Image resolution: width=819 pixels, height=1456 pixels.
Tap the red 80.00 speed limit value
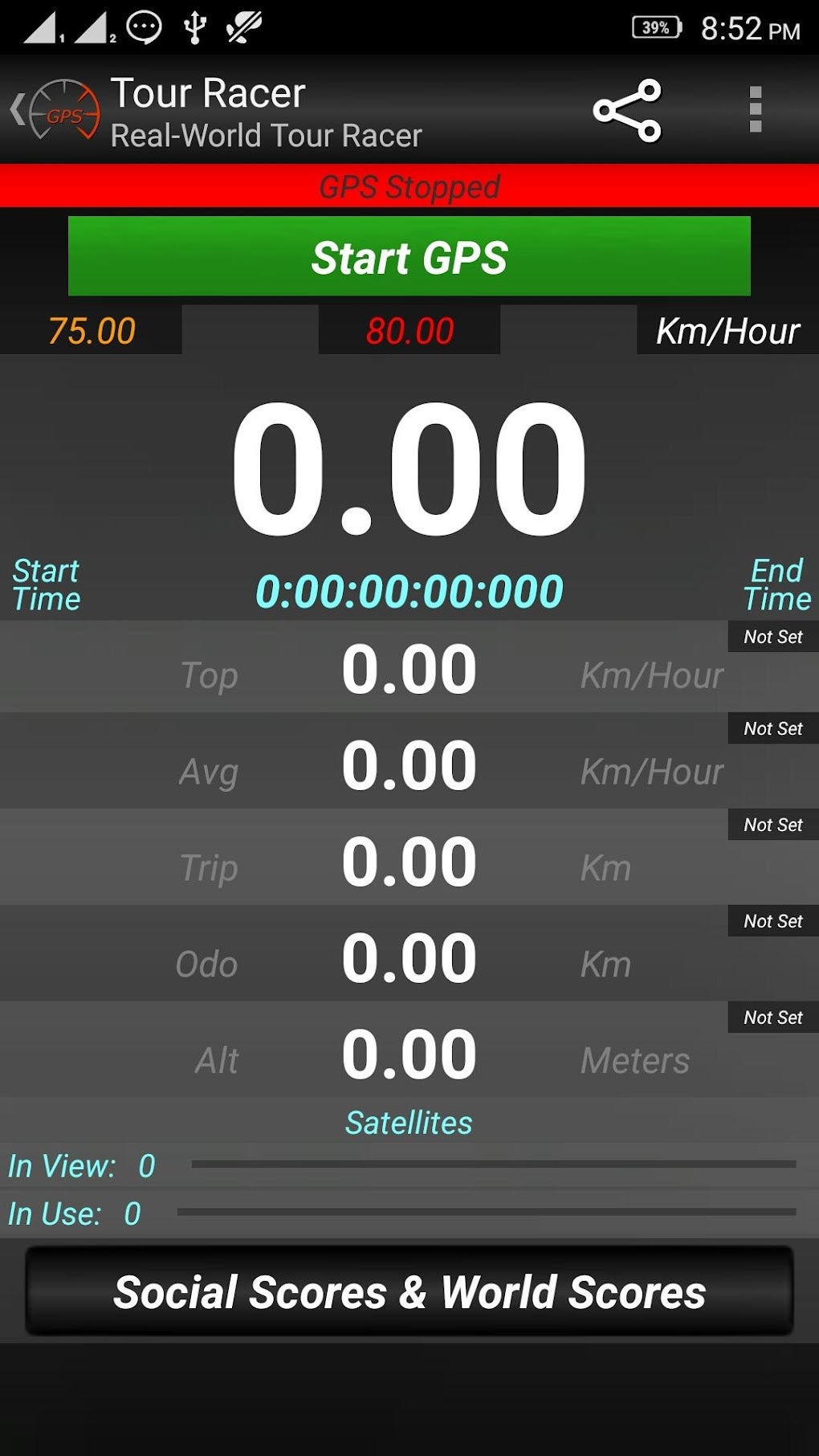coord(408,329)
